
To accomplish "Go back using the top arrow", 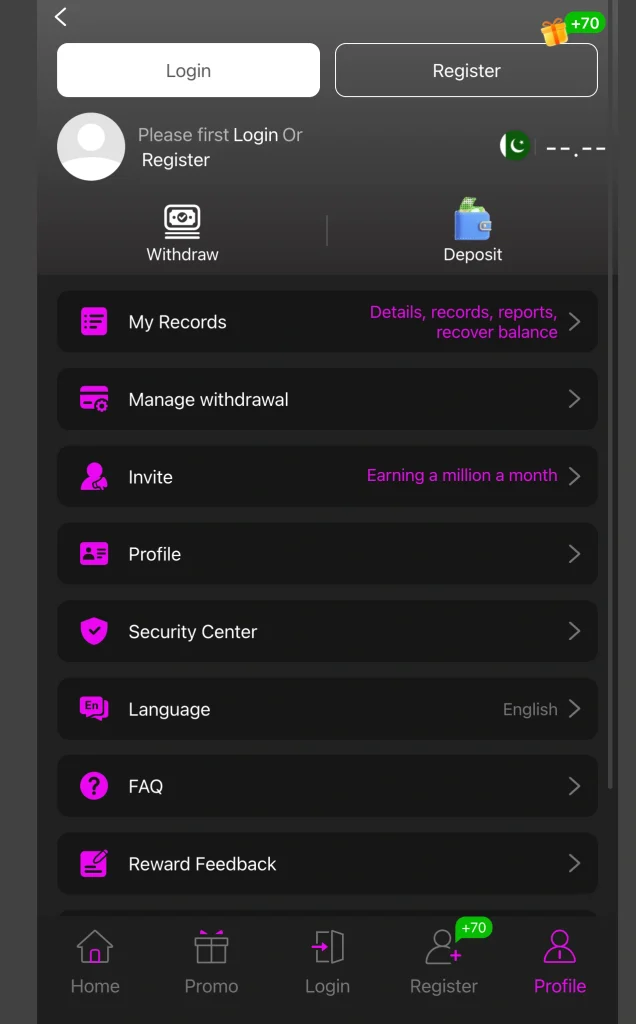I will pyautogui.click(x=61, y=17).
